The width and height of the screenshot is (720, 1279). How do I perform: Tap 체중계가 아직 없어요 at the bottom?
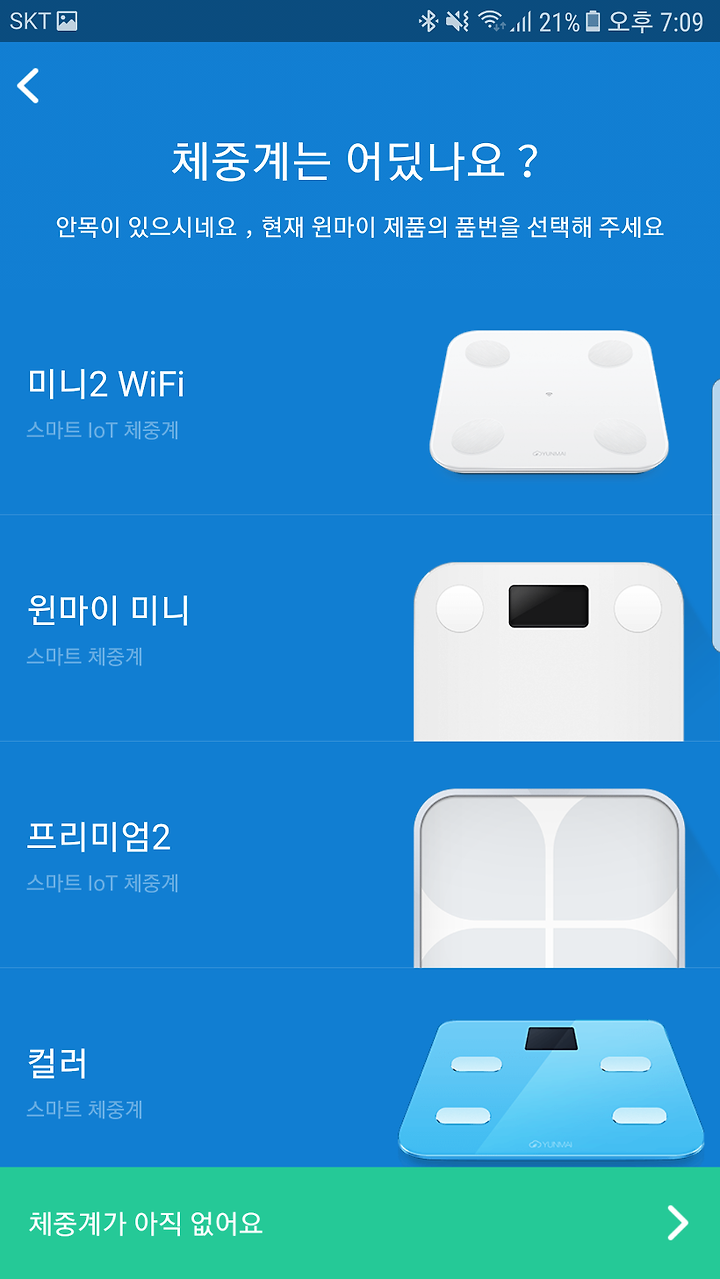point(360,1223)
